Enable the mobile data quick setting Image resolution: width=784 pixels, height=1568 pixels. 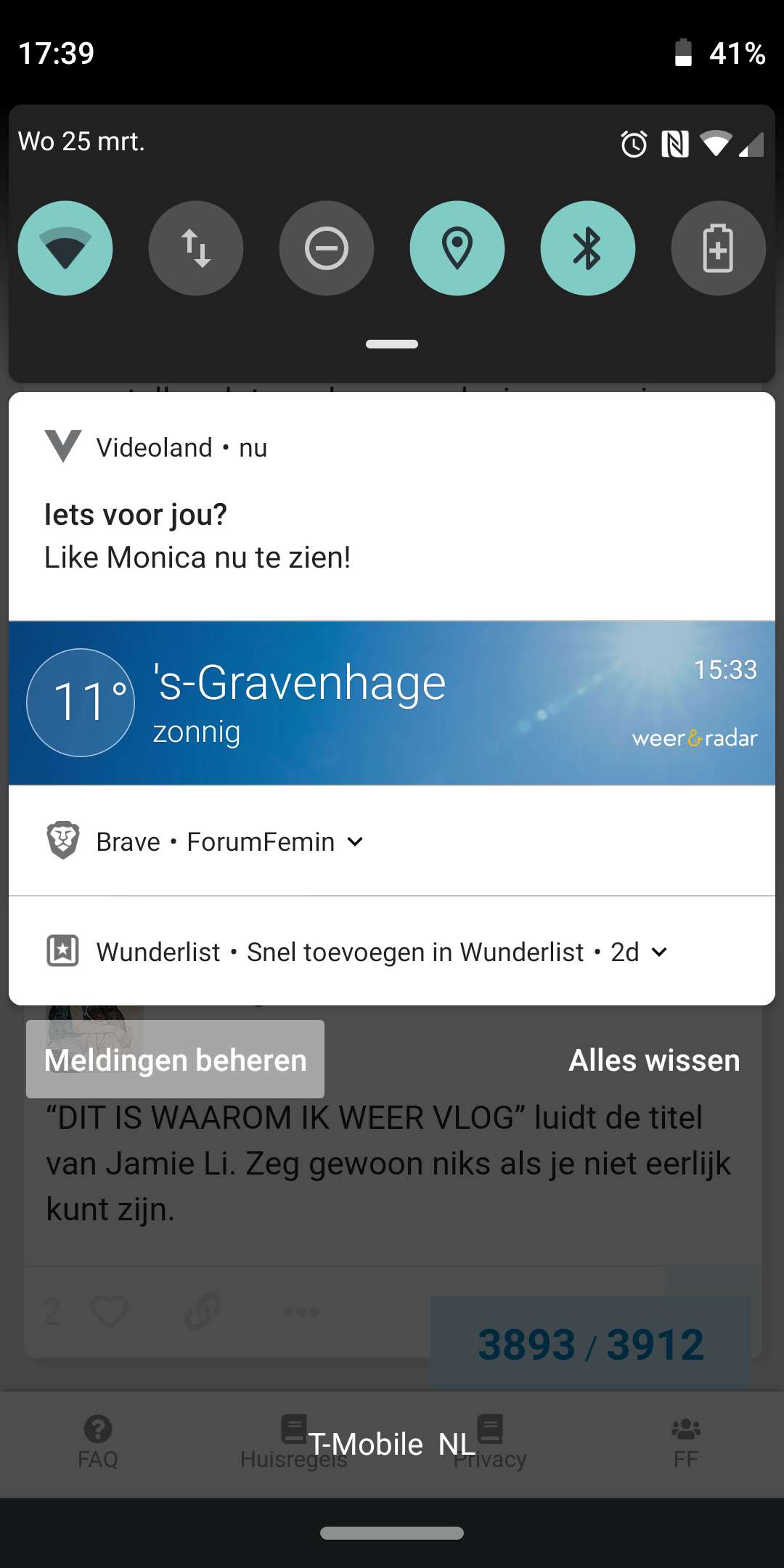(x=196, y=248)
